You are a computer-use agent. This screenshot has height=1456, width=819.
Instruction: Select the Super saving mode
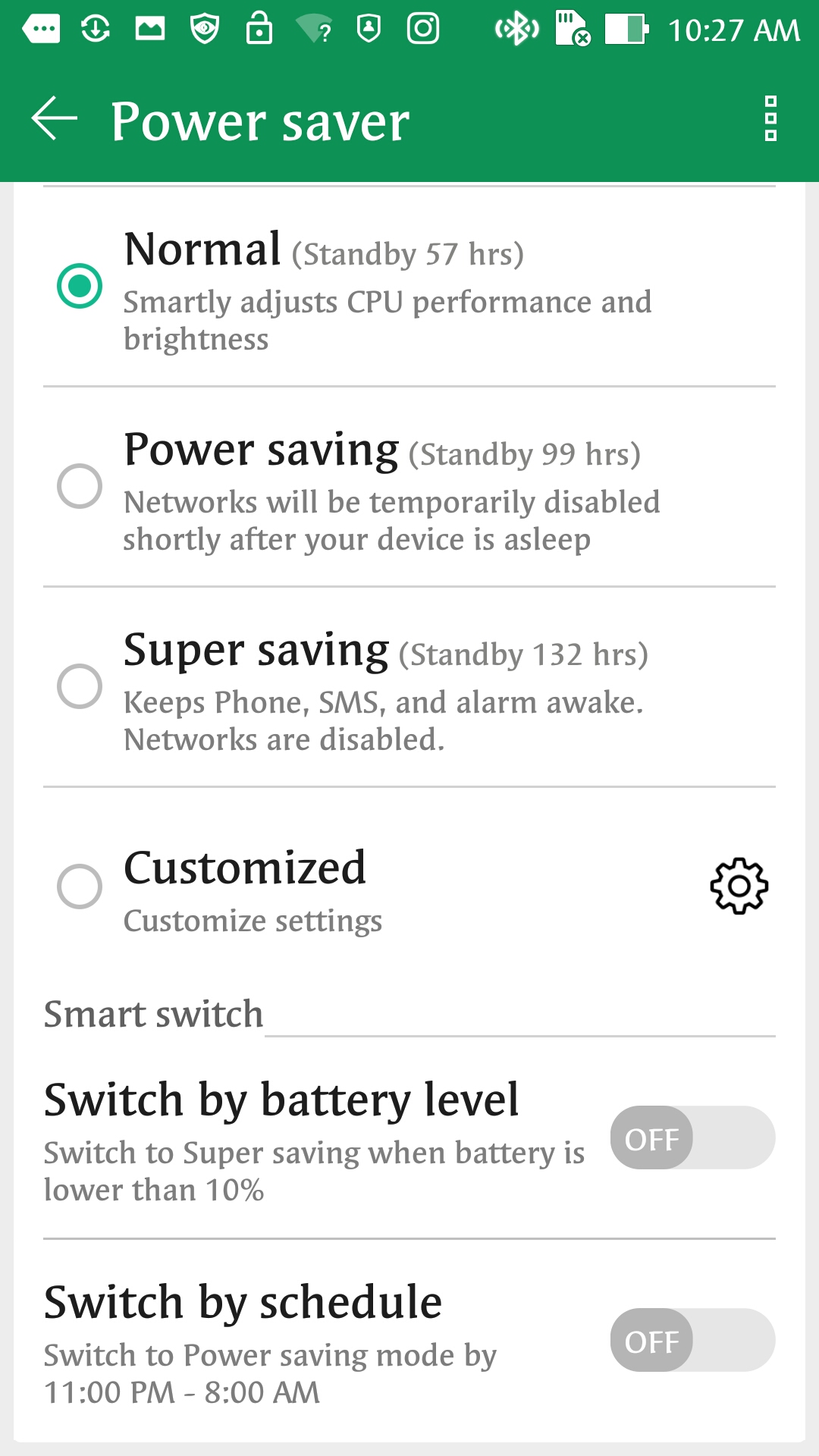[x=409, y=687]
